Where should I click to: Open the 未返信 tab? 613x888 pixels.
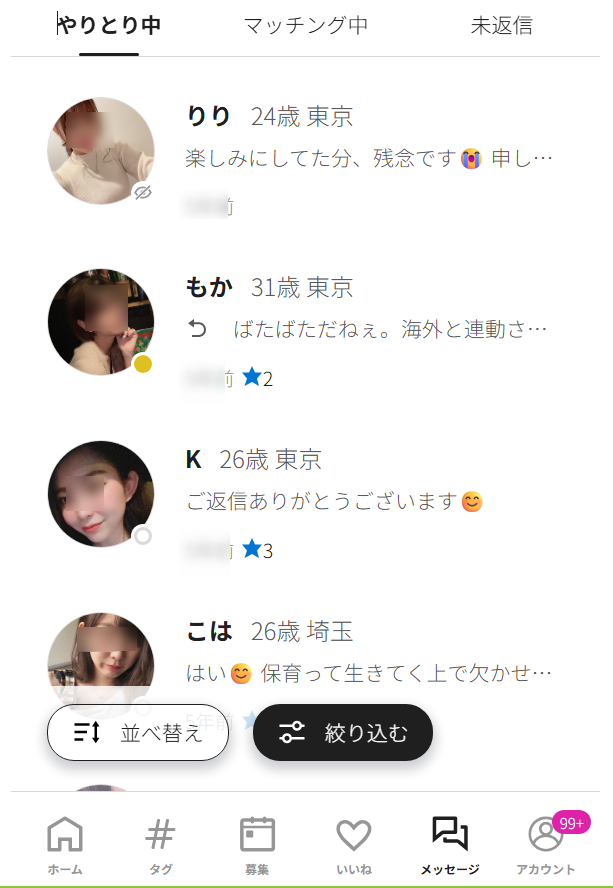pyautogui.click(x=501, y=26)
